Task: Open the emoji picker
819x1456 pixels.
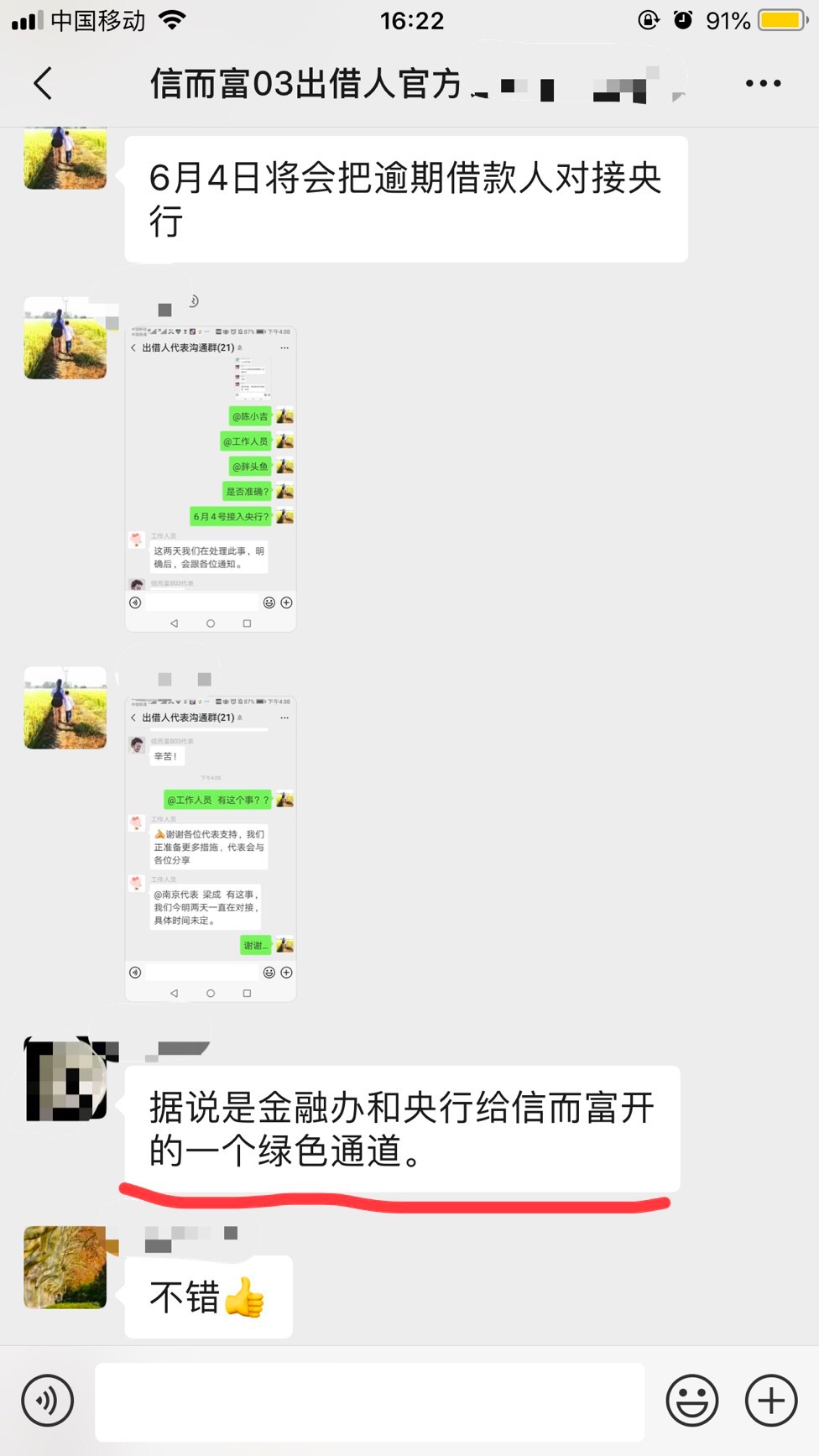Action: pos(691,1400)
